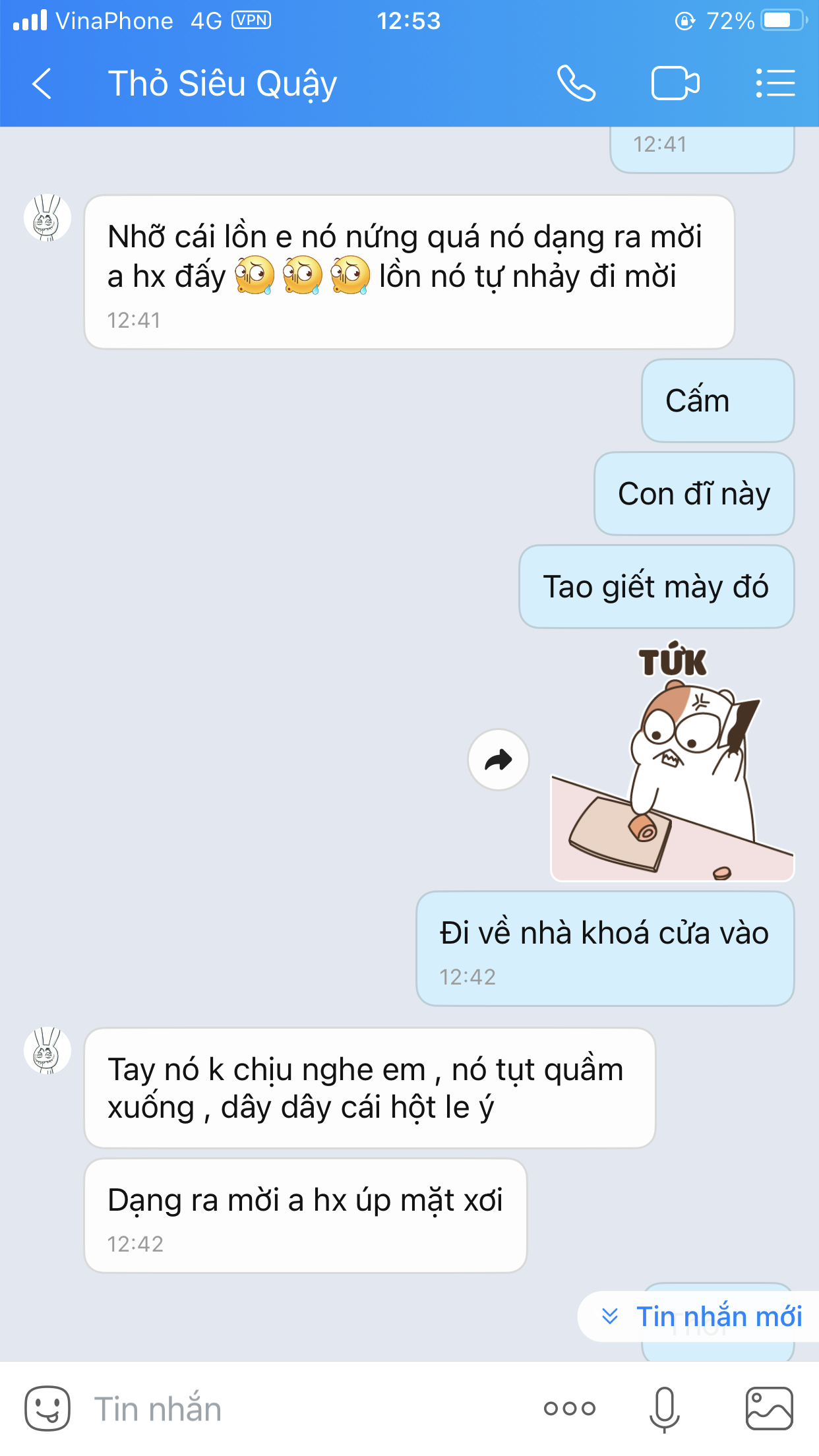Forward the sticker with the share arrow
The width and height of the screenshot is (819, 1456).
point(499,760)
